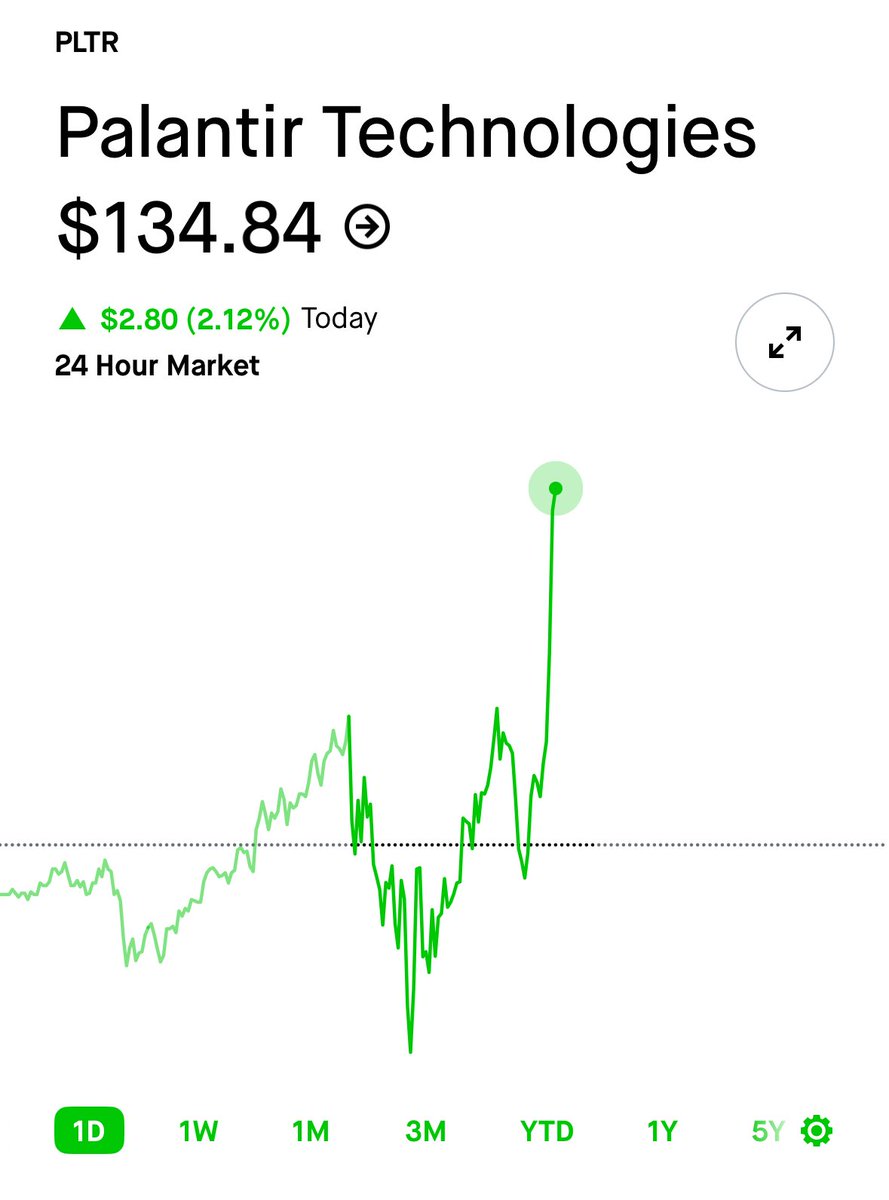Select the 1W timeframe
Image resolution: width=889 pixels, height=1200 pixels.
199,1130
